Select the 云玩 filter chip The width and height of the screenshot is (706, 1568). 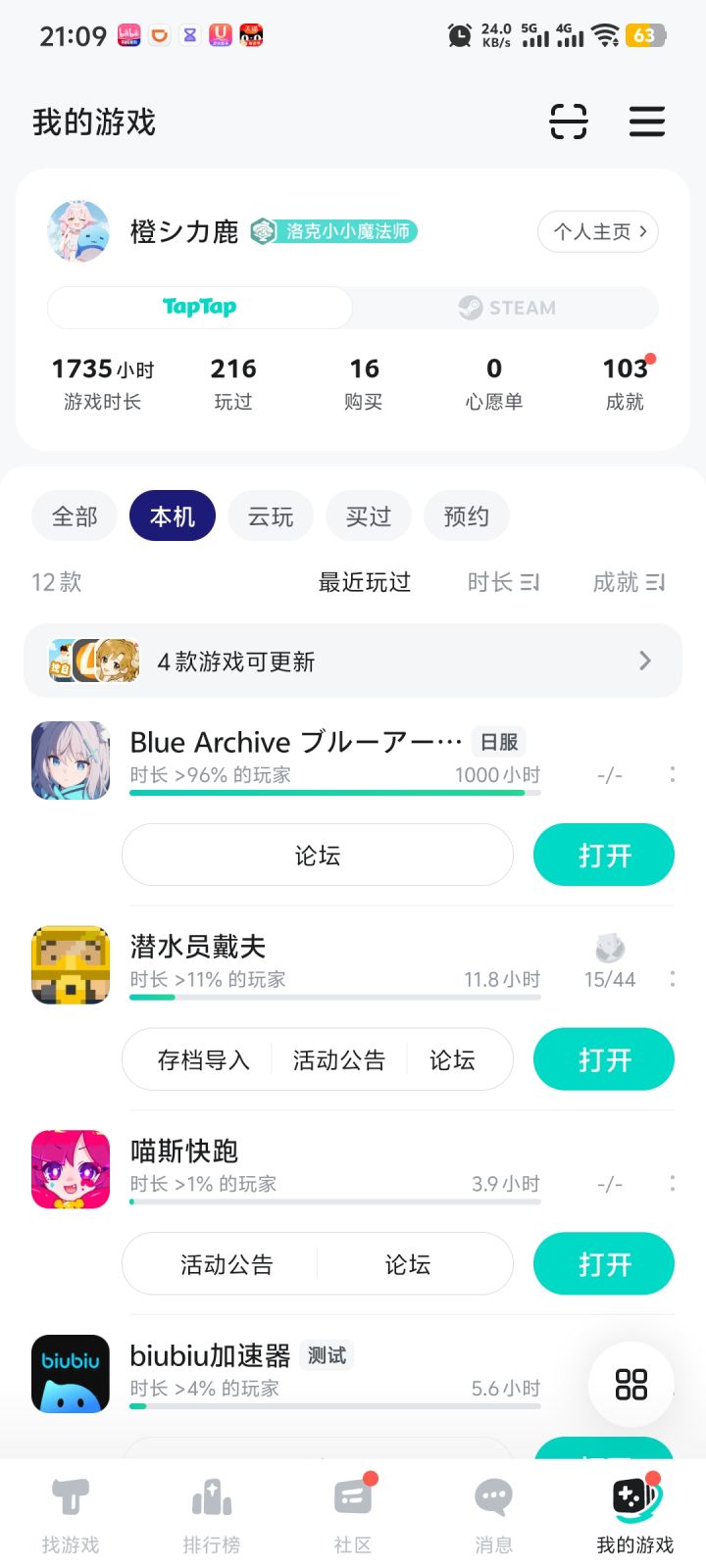(270, 515)
